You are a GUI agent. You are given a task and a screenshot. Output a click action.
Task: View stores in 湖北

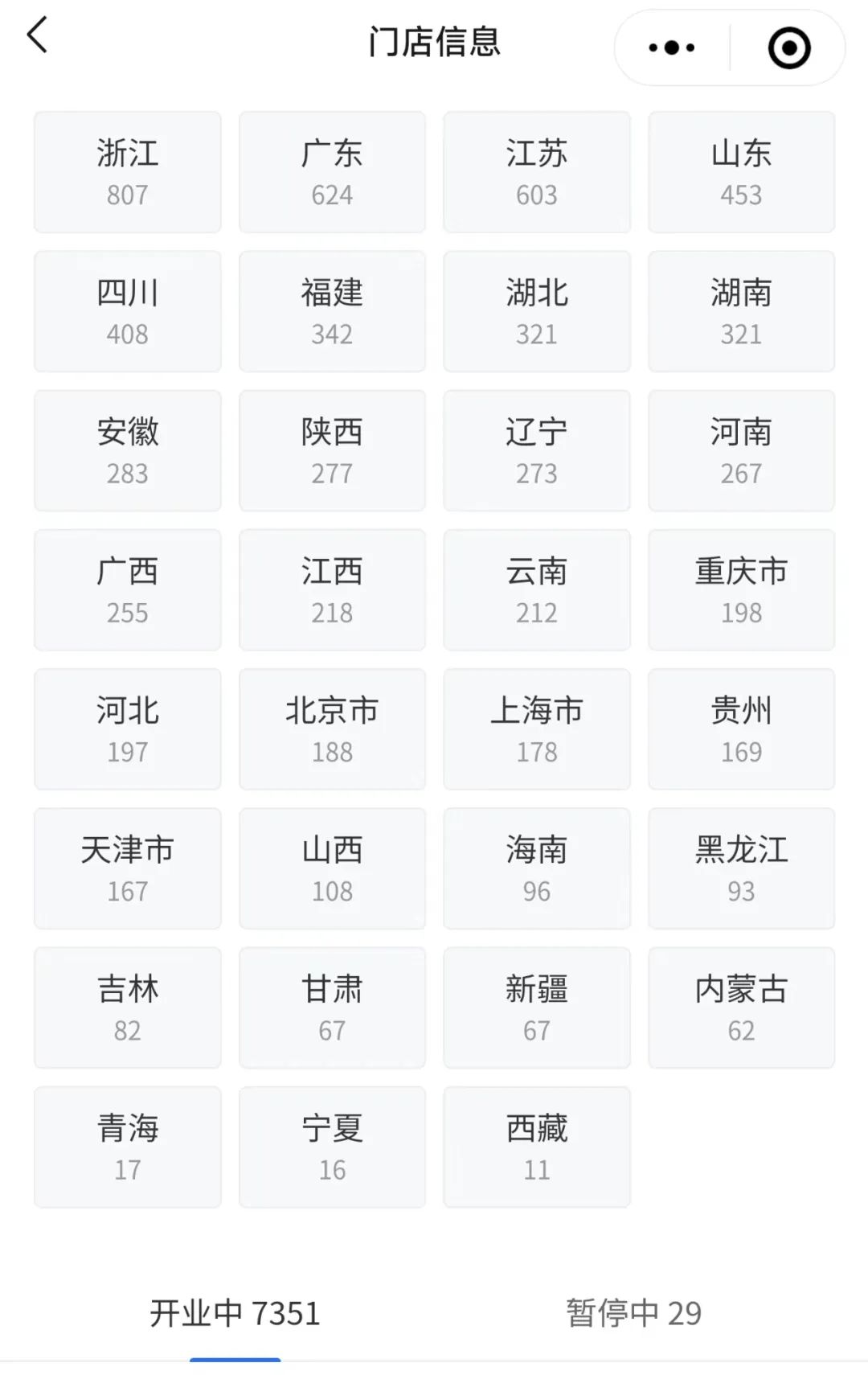536,311
